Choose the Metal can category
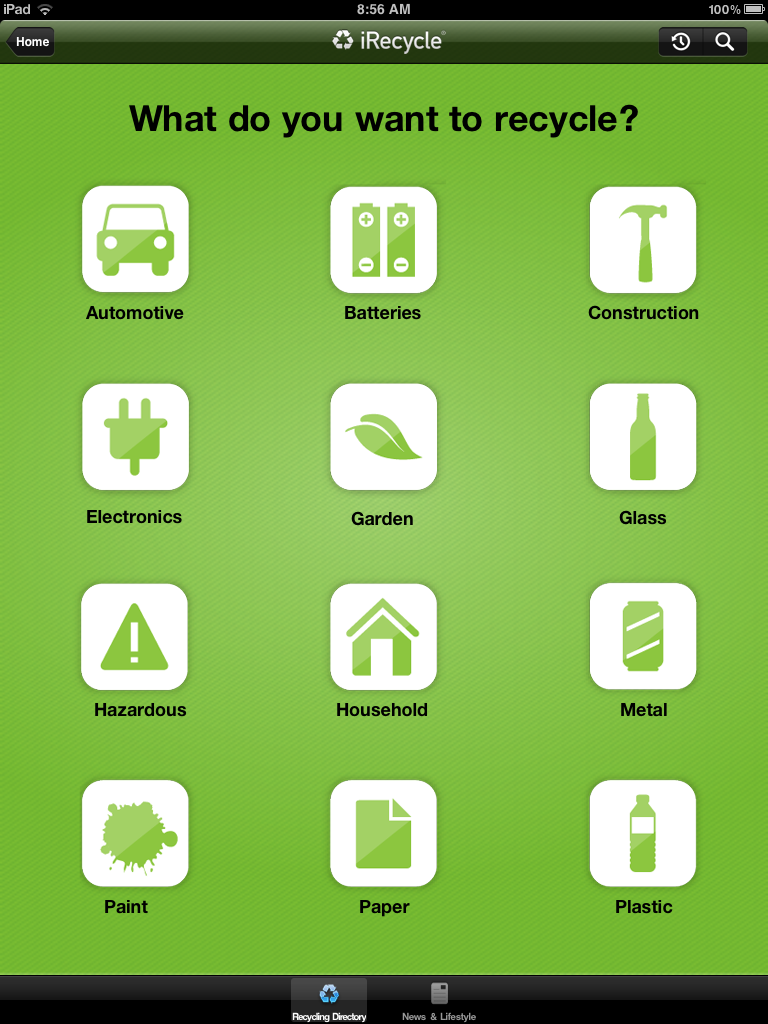 [x=643, y=636]
